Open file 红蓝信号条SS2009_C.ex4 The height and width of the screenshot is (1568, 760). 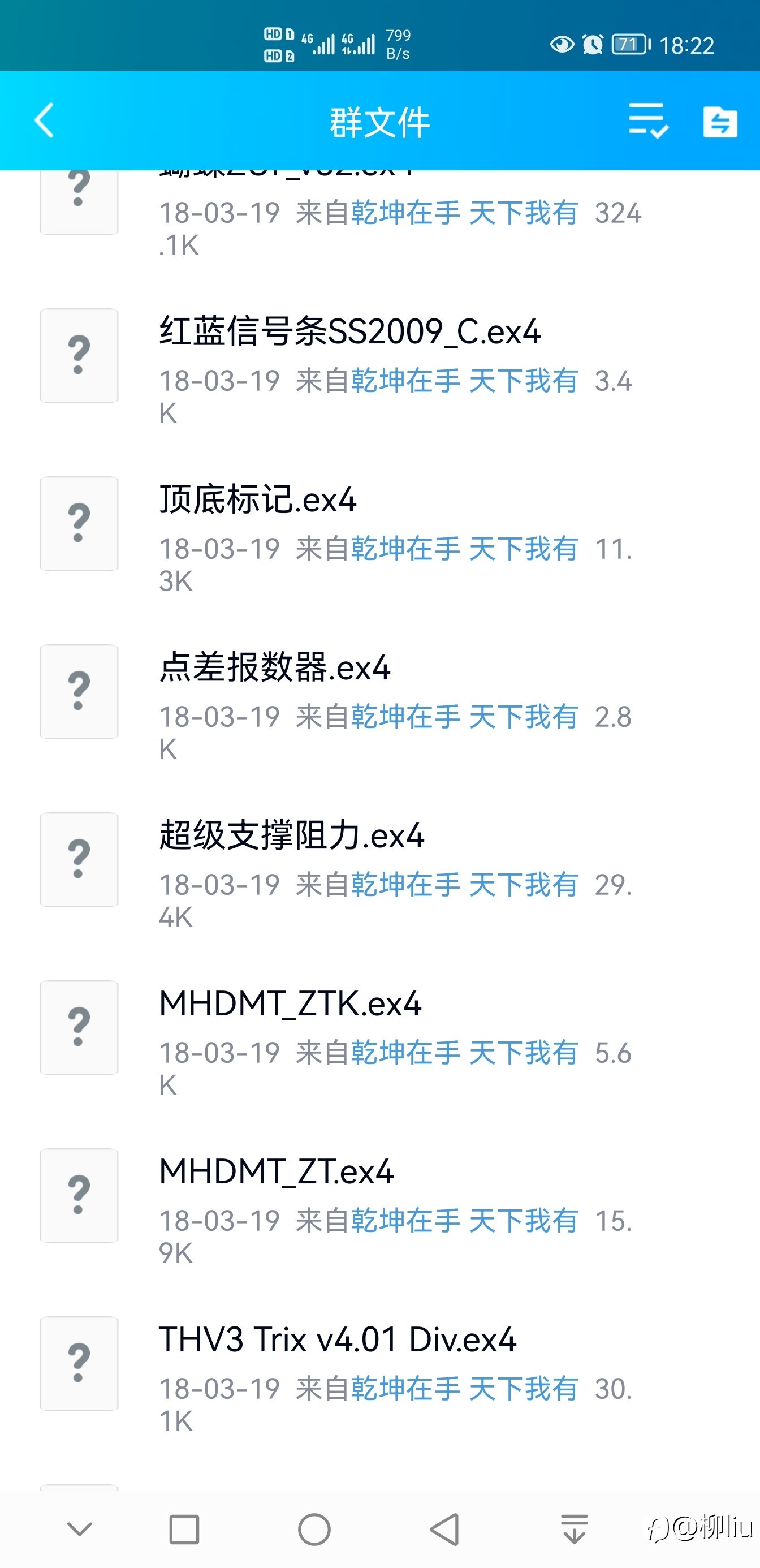[x=349, y=333]
